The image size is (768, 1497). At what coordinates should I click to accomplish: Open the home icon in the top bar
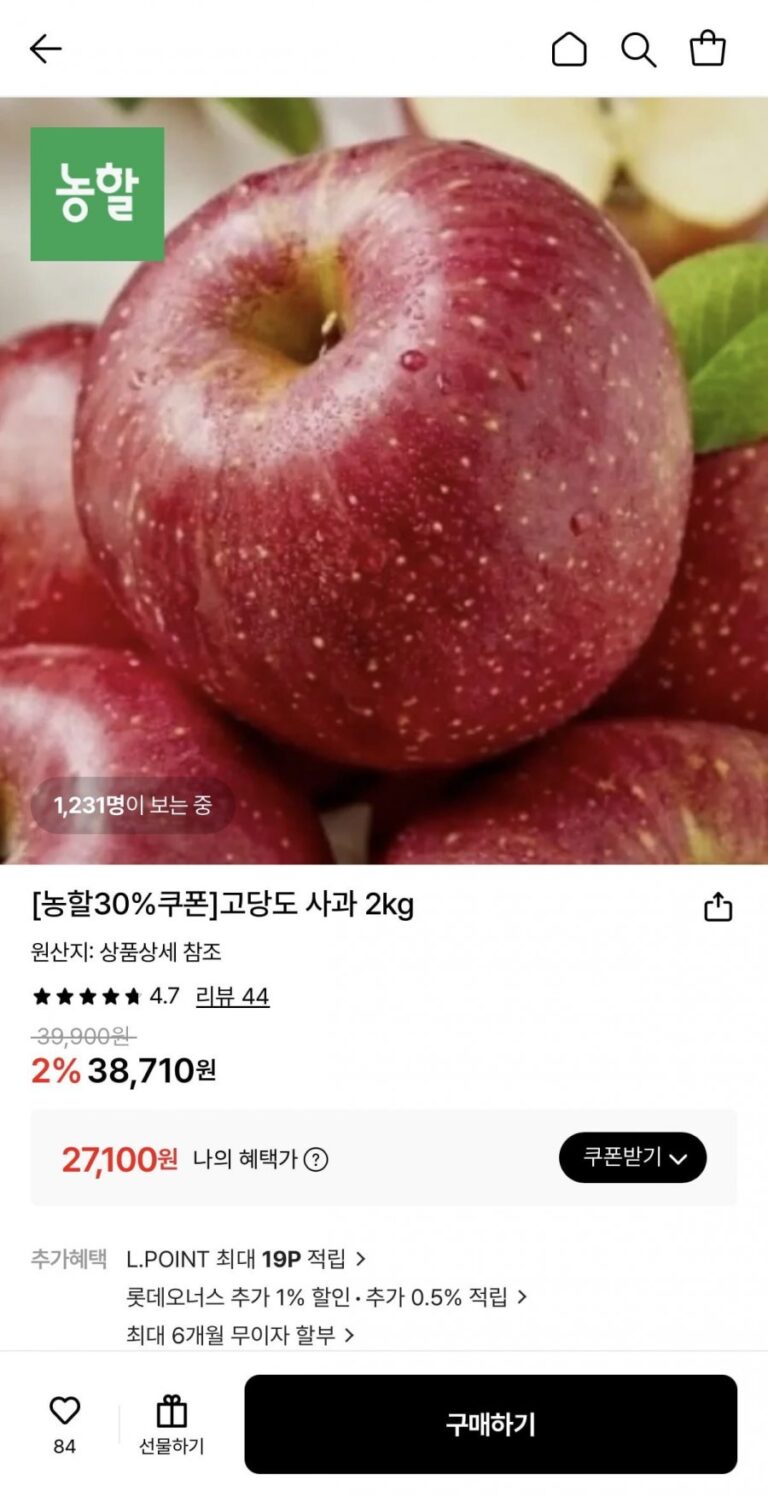coord(569,49)
